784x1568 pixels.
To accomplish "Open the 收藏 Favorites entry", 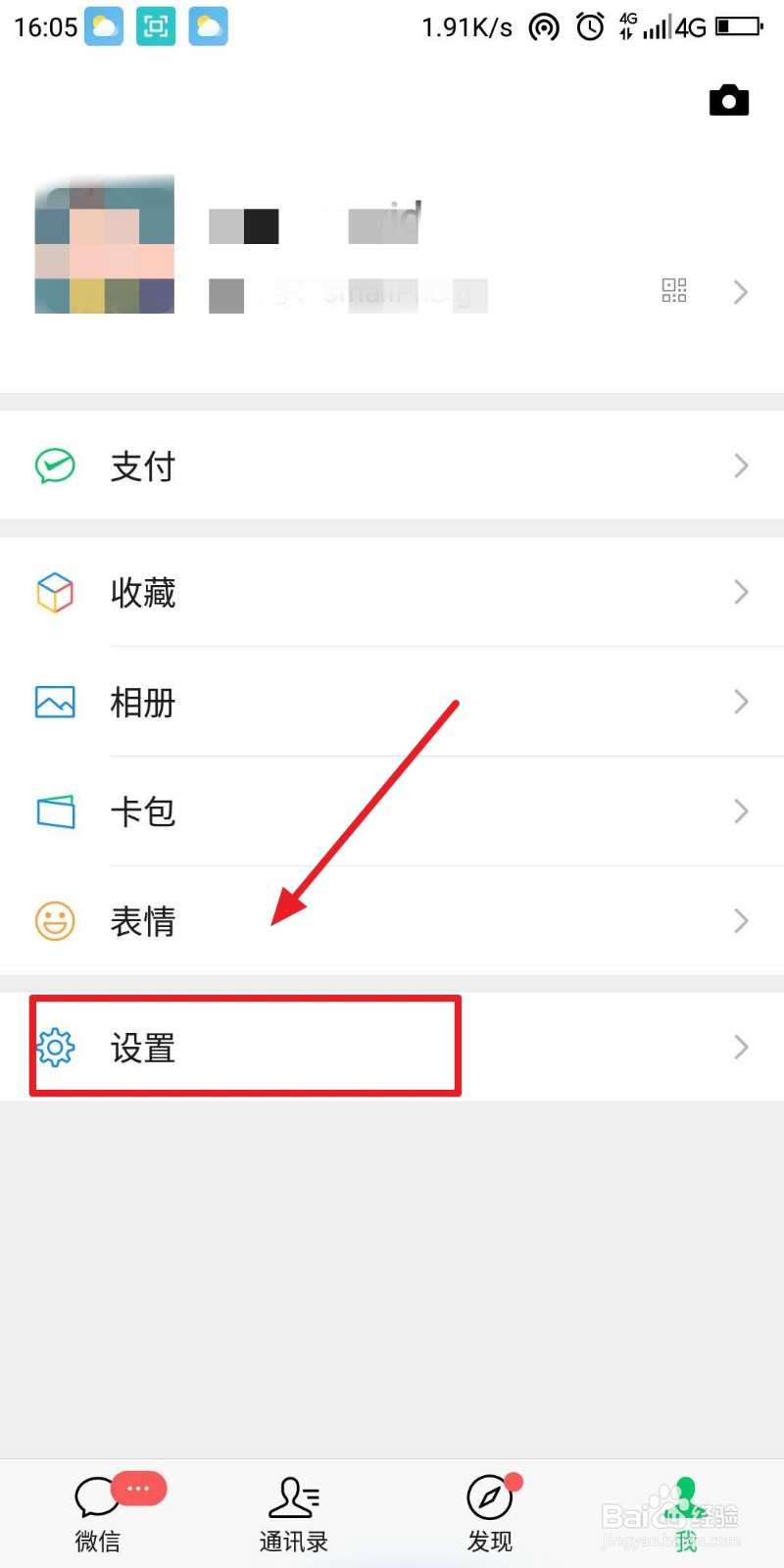I will [143, 592].
